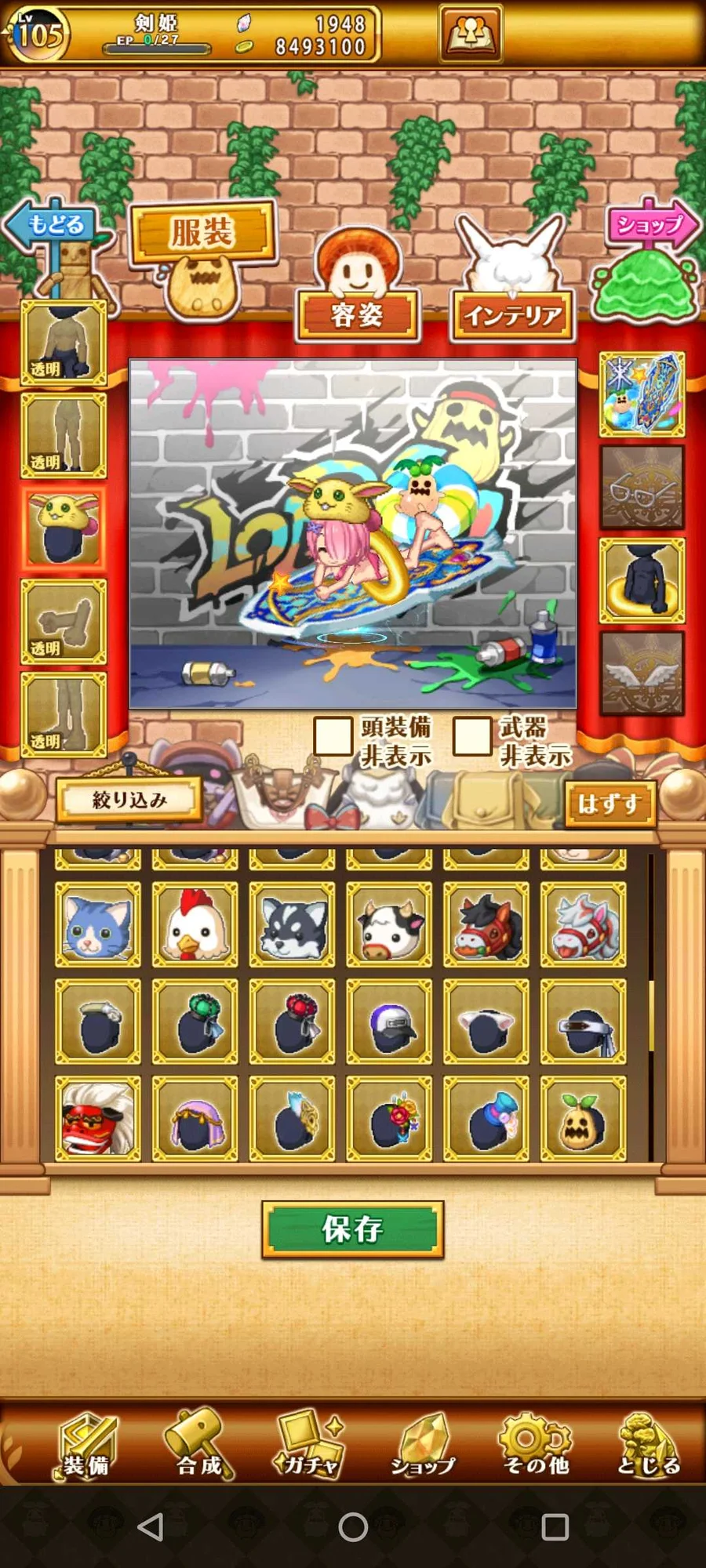Viewport: 706px width, 1568px height.
Task: Open the ショップ sign at top right
Action: [650, 225]
